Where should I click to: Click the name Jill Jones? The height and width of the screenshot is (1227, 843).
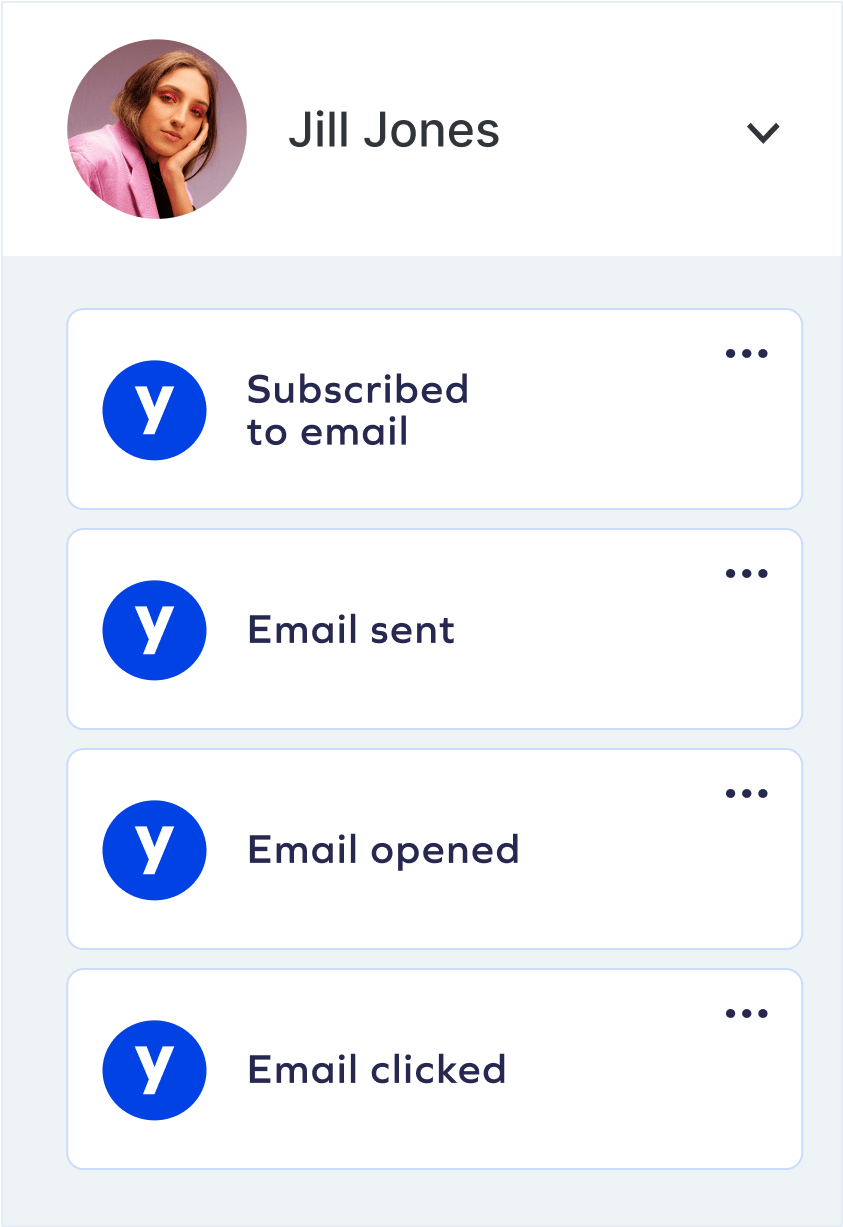(x=394, y=131)
